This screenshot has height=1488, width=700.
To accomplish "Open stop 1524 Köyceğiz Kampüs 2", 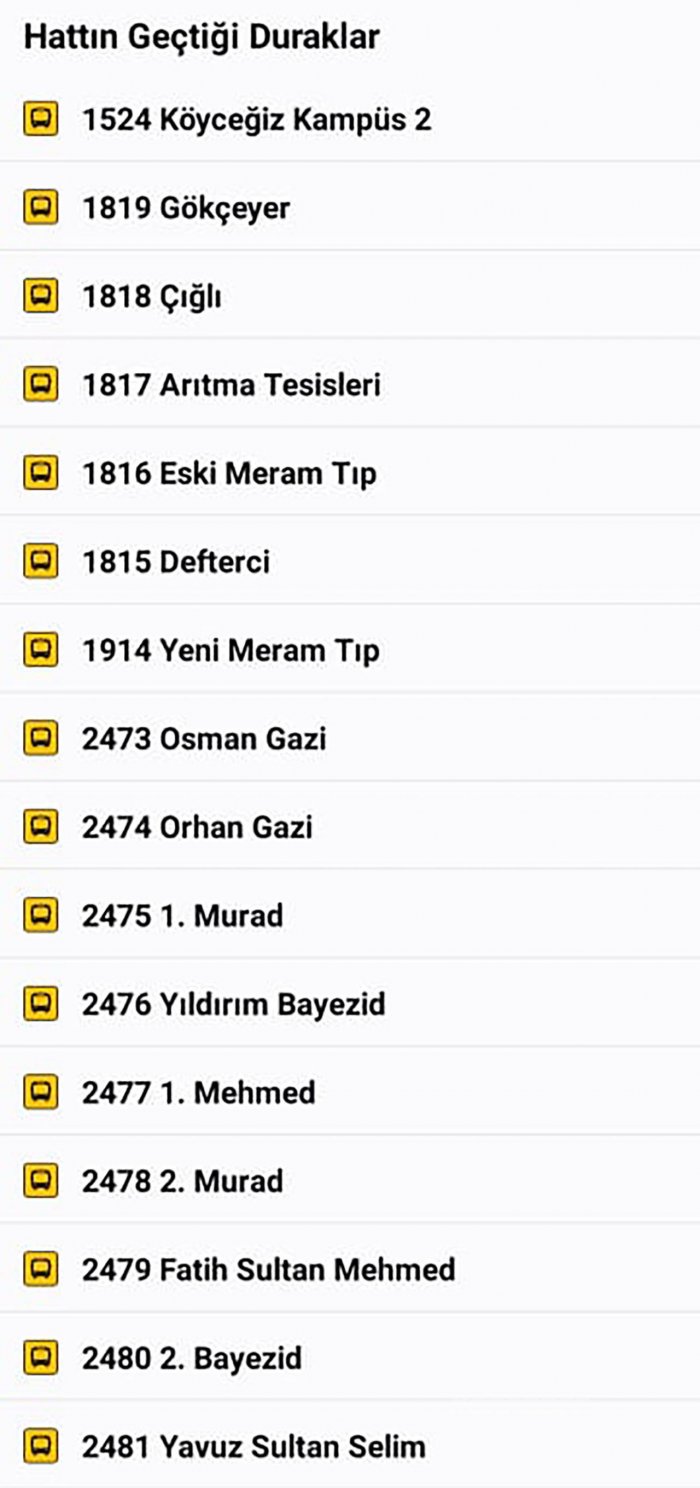I will pyautogui.click(x=350, y=120).
